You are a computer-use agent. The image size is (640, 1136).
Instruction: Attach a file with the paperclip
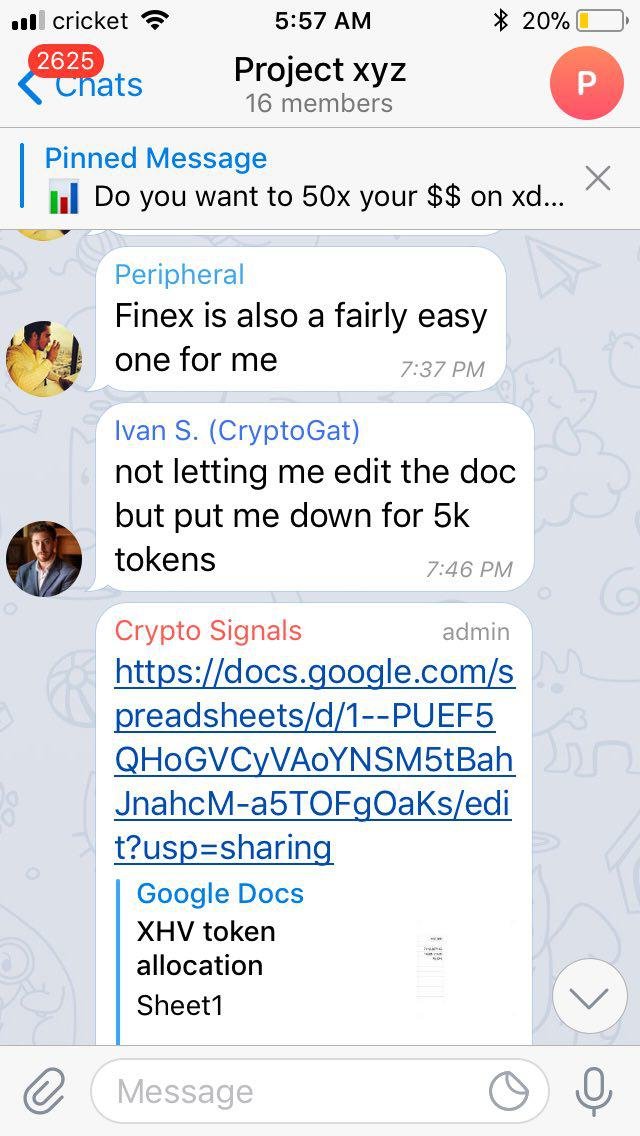point(44,1091)
